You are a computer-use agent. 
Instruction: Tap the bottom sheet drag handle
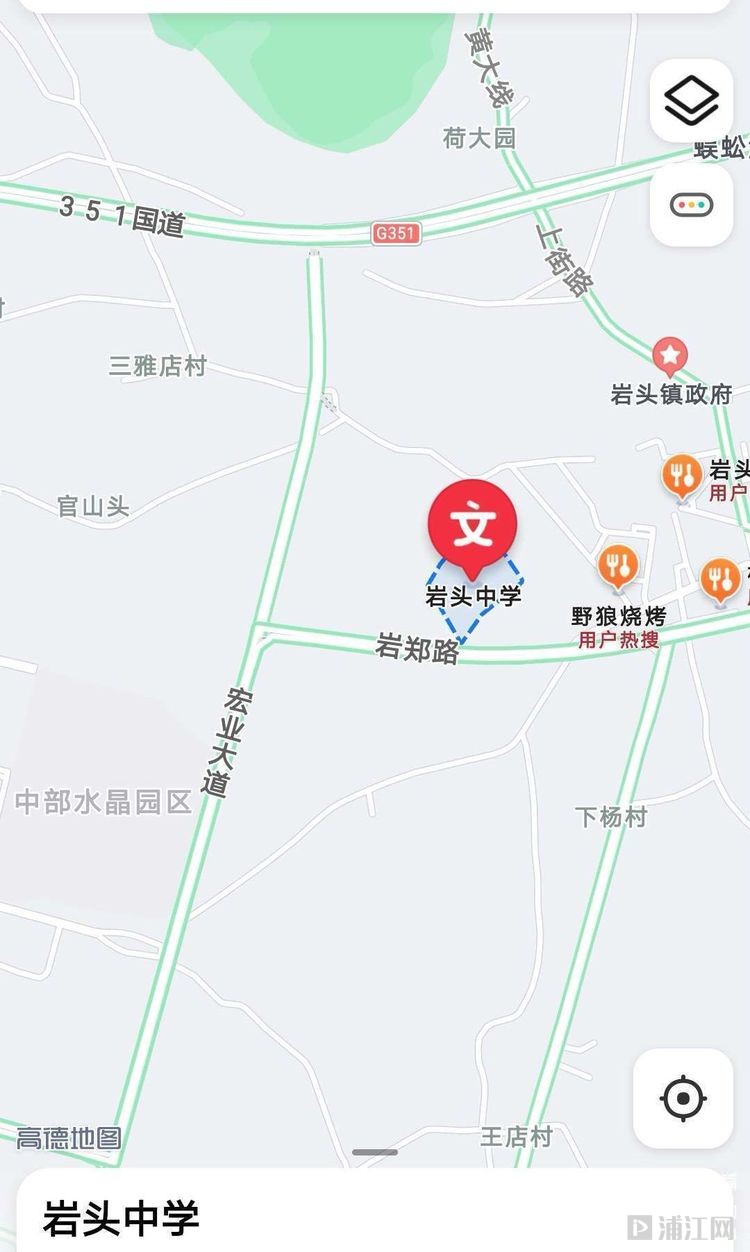point(375,1152)
